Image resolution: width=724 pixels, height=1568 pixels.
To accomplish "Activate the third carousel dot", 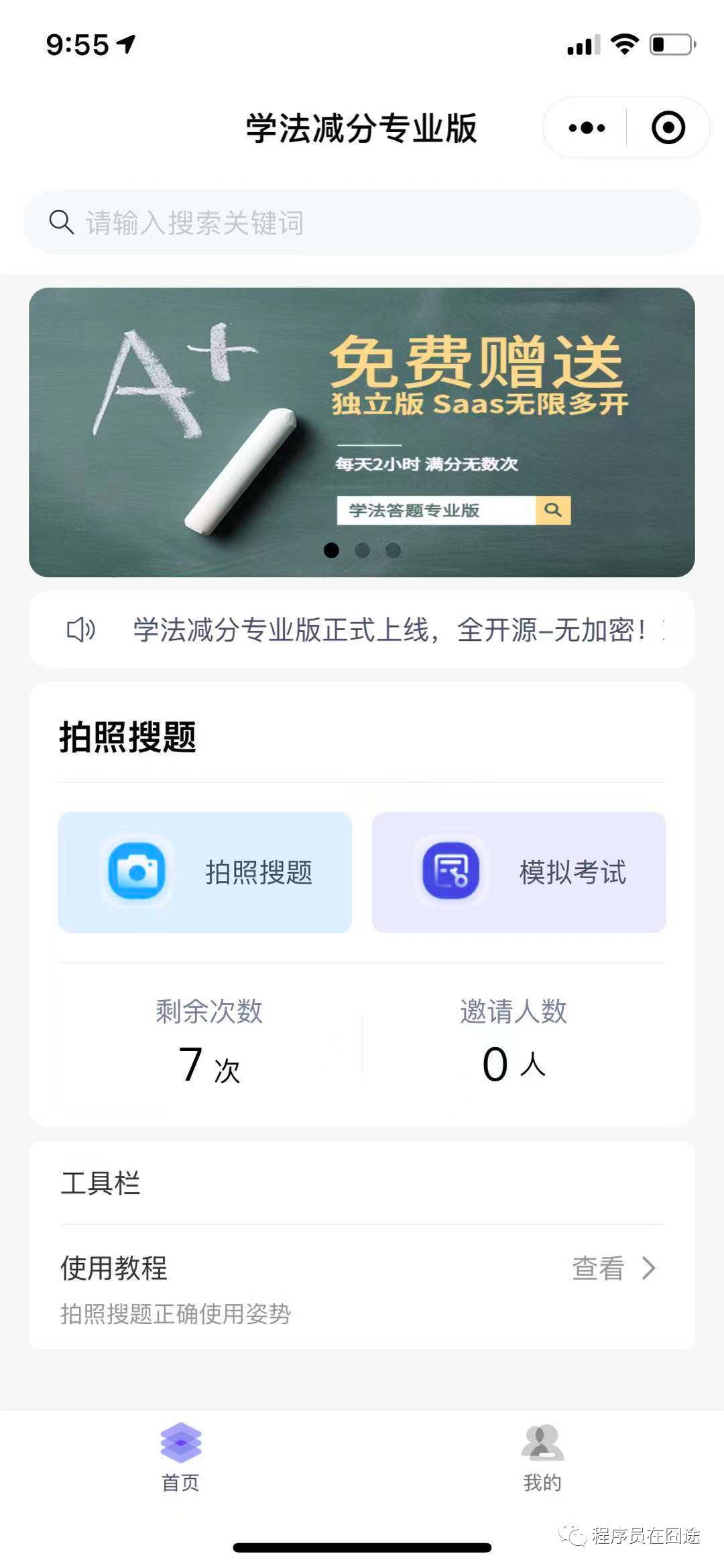I will point(392,550).
